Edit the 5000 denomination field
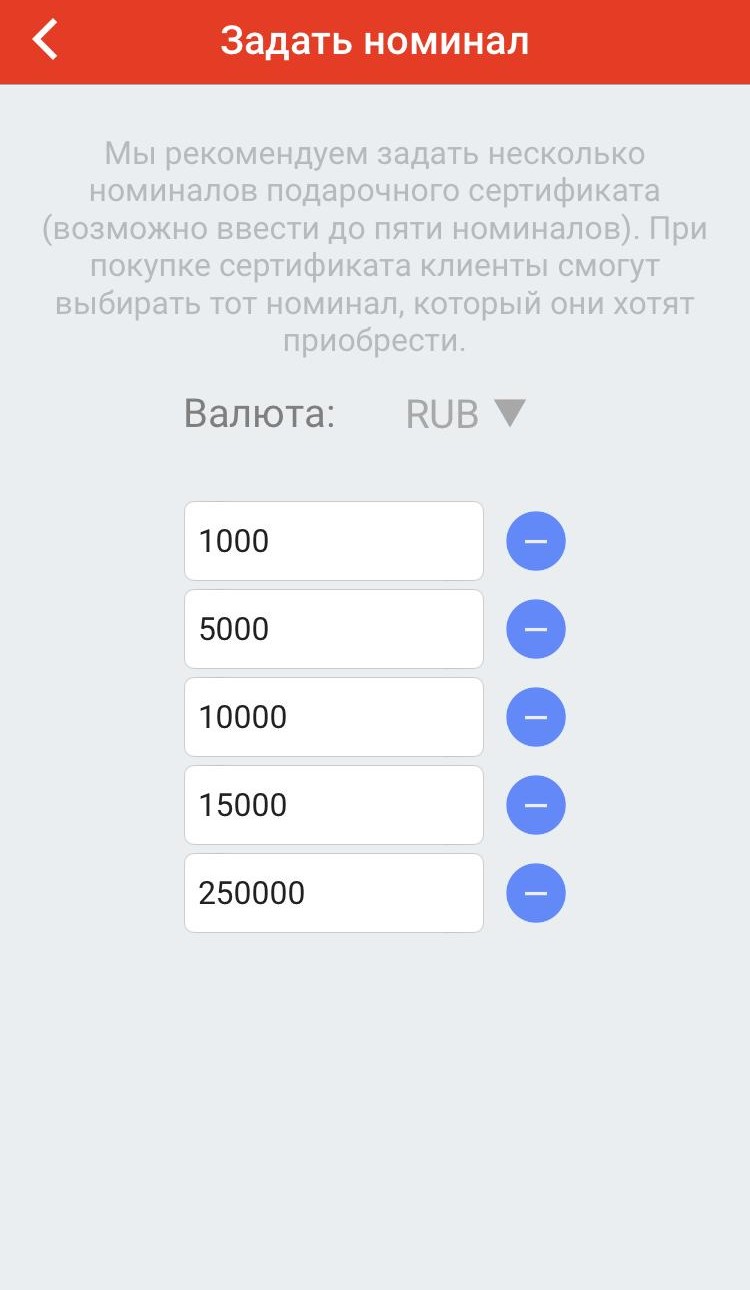 coord(334,629)
